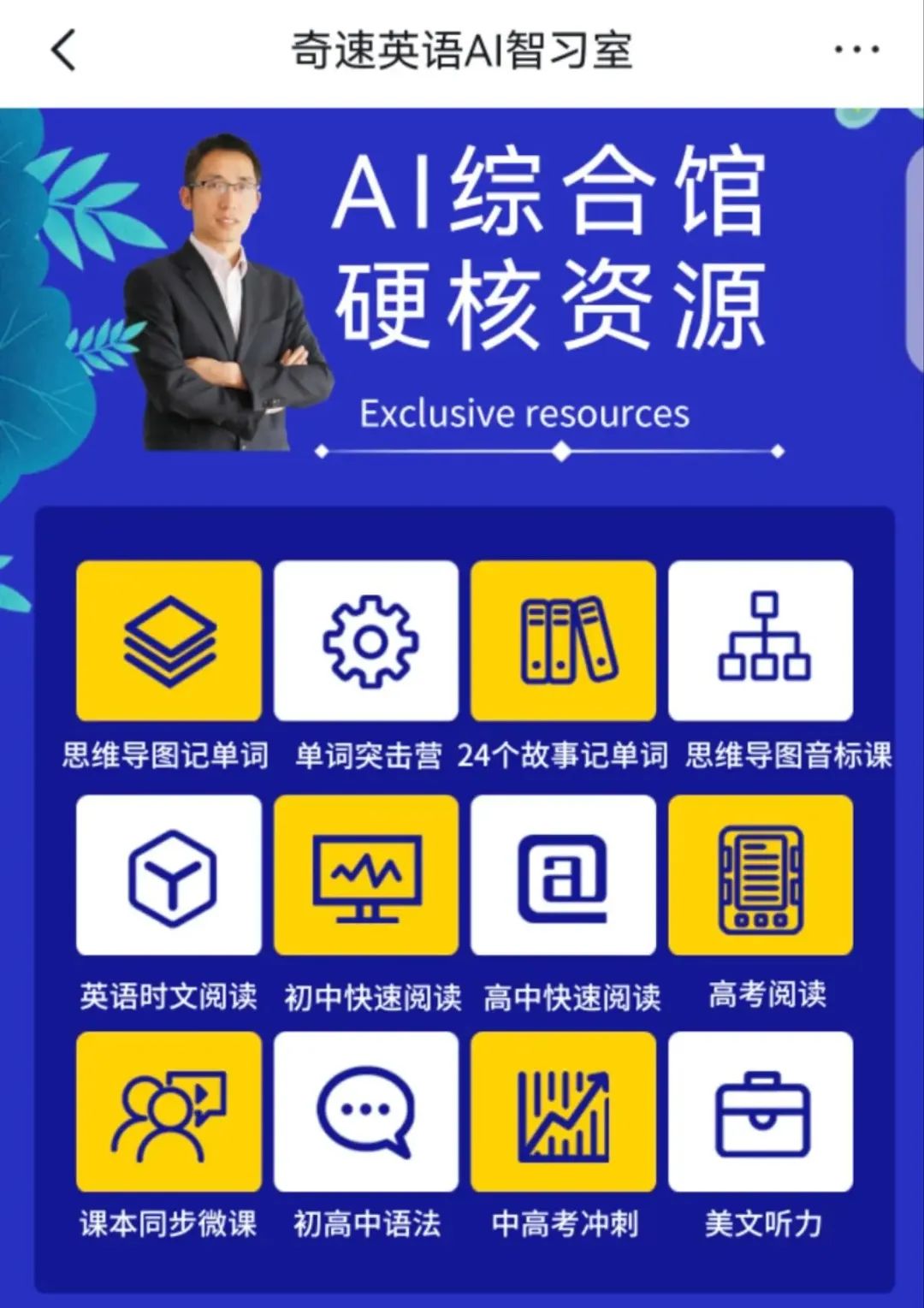Open 高中快速阅读 tile
This screenshot has width=924, height=1308.
(563, 875)
